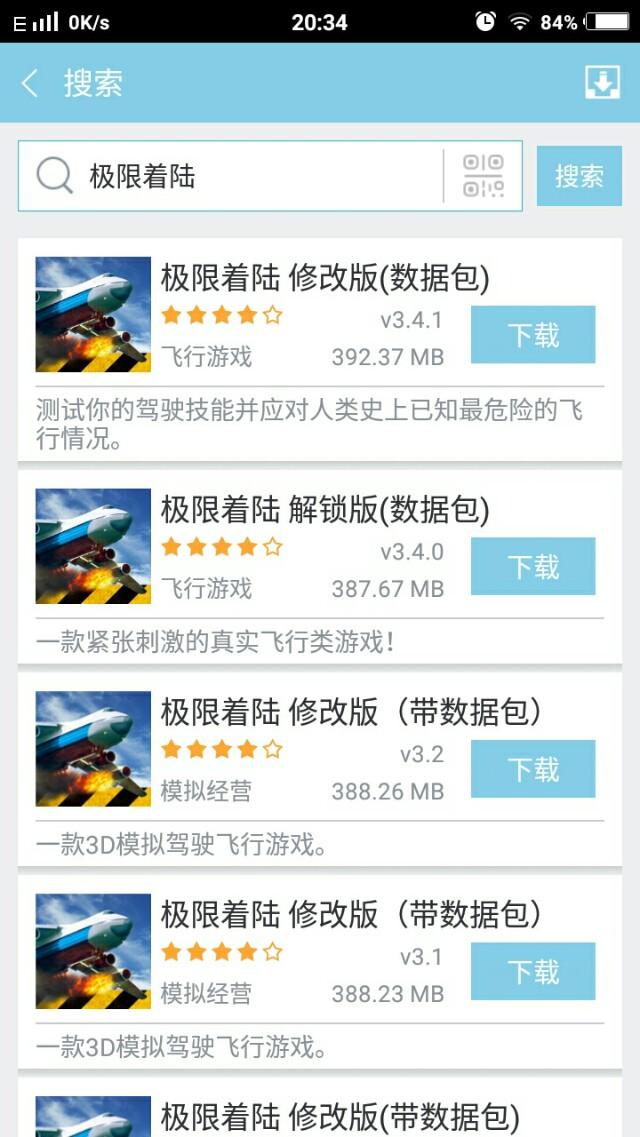Download 极限着陆 解锁版 v3.4.0
Screen dimensions: 640x1137
(x=532, y=566)
